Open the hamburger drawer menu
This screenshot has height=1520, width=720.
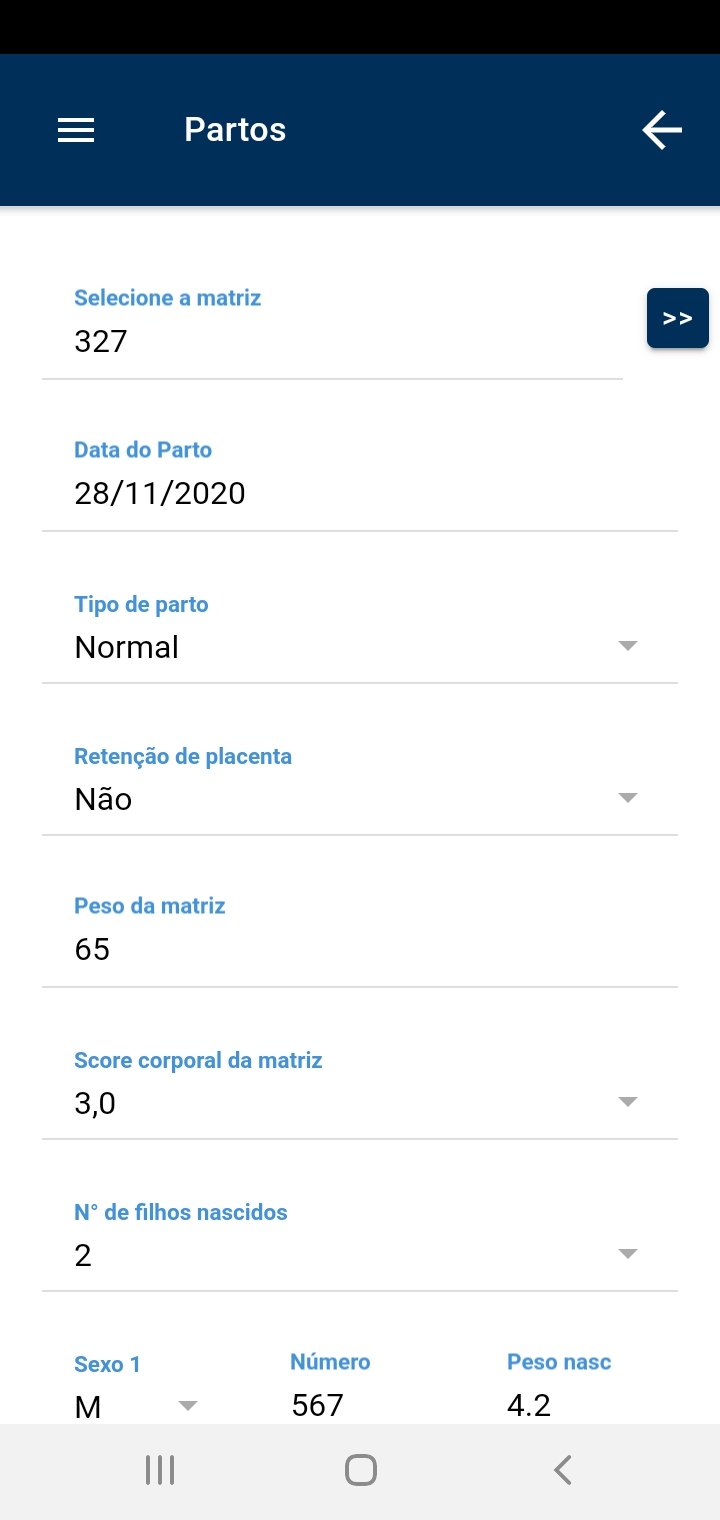[x=76, y=130]
